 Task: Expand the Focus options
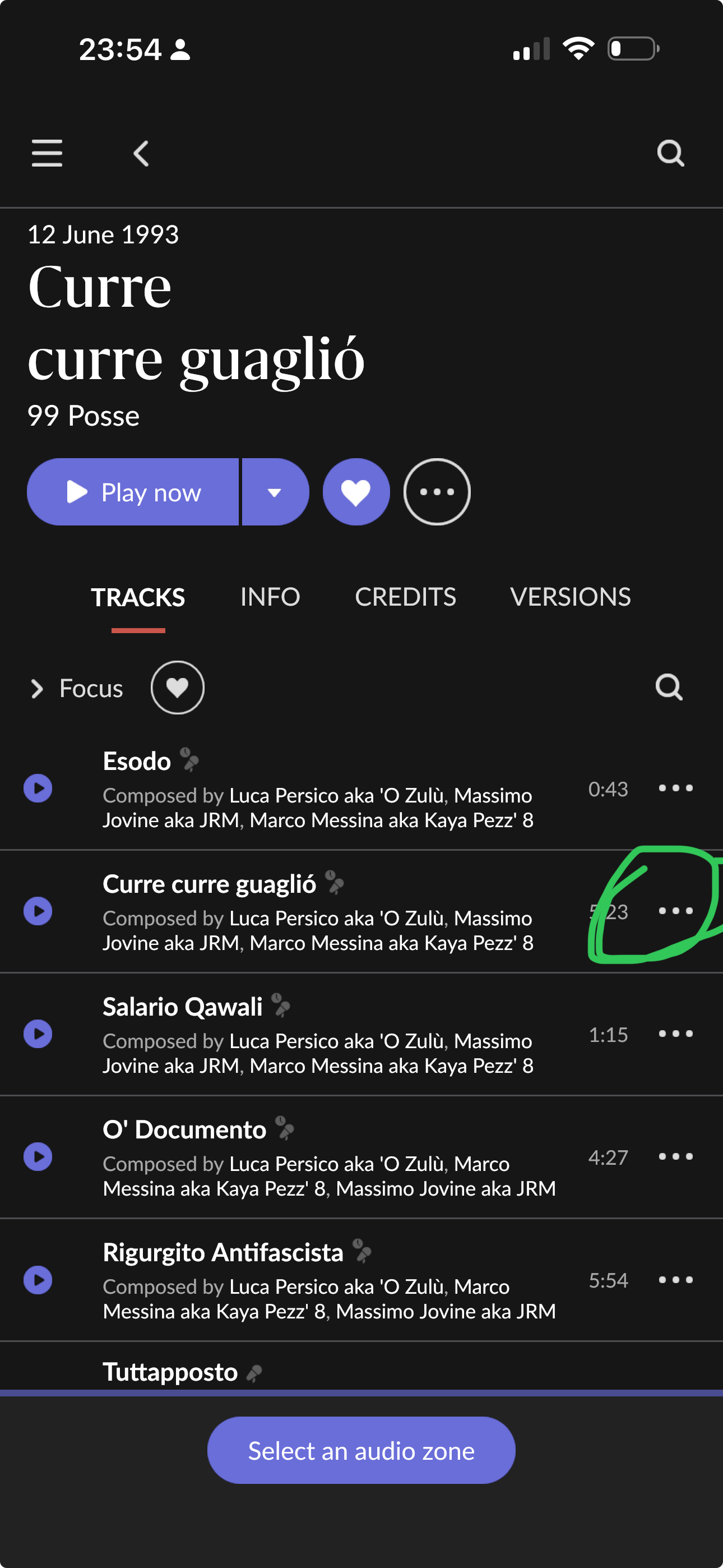77,689
